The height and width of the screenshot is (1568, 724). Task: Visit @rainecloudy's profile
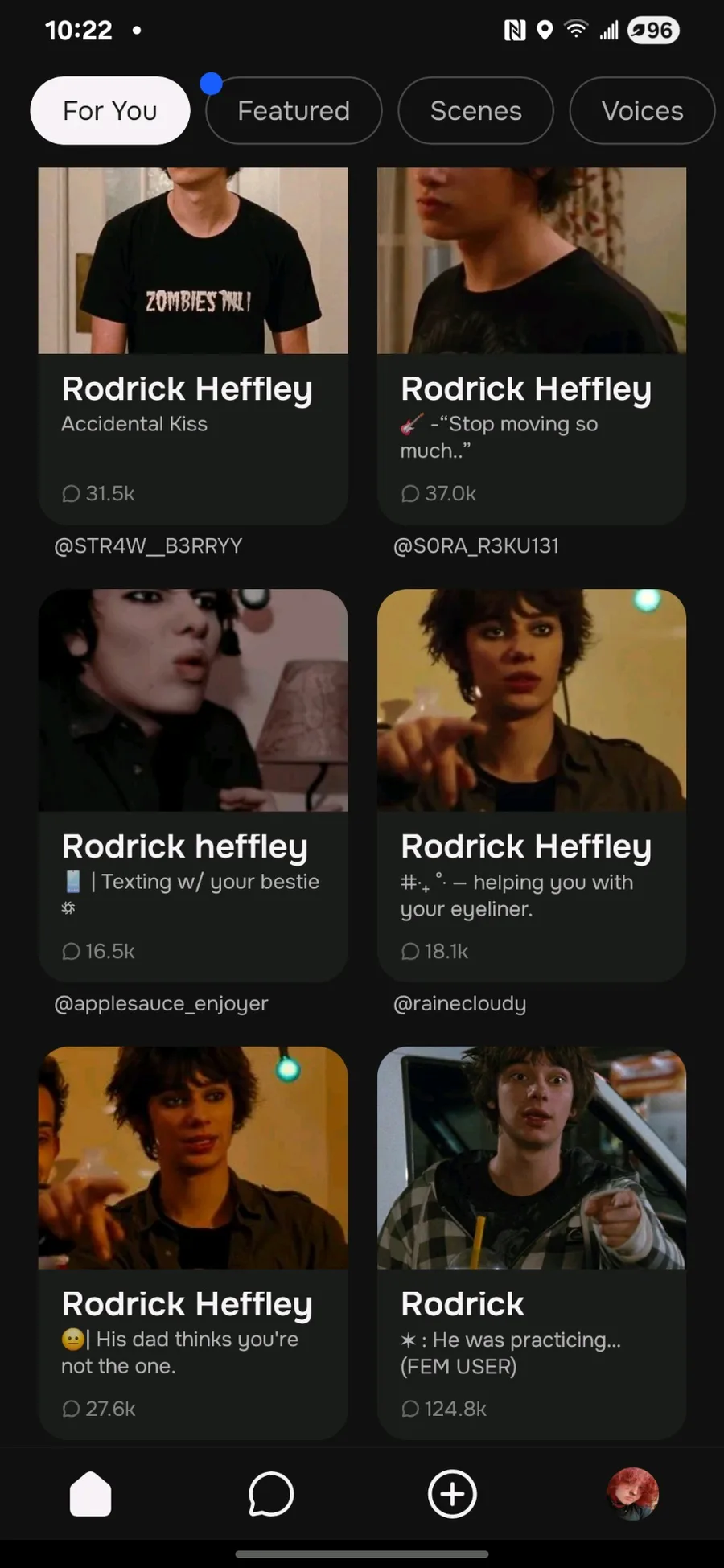(459, 1004)
